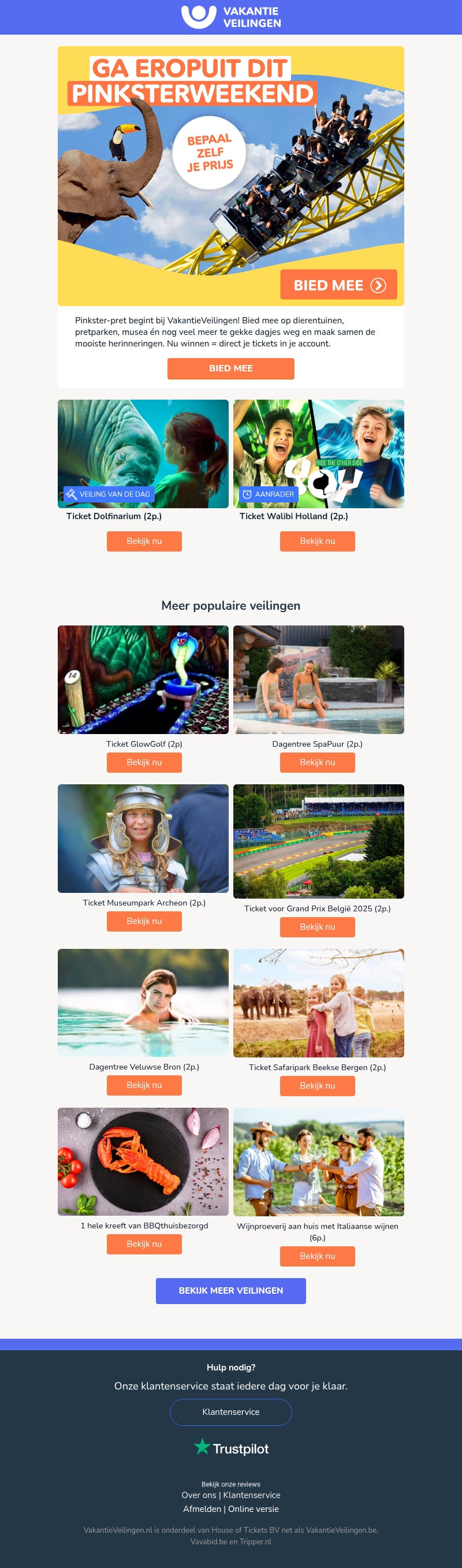The height and width of the screenshot is (1568, 462).
Task: View the Ticket GlowGolf auction
Action: point(144,762)
